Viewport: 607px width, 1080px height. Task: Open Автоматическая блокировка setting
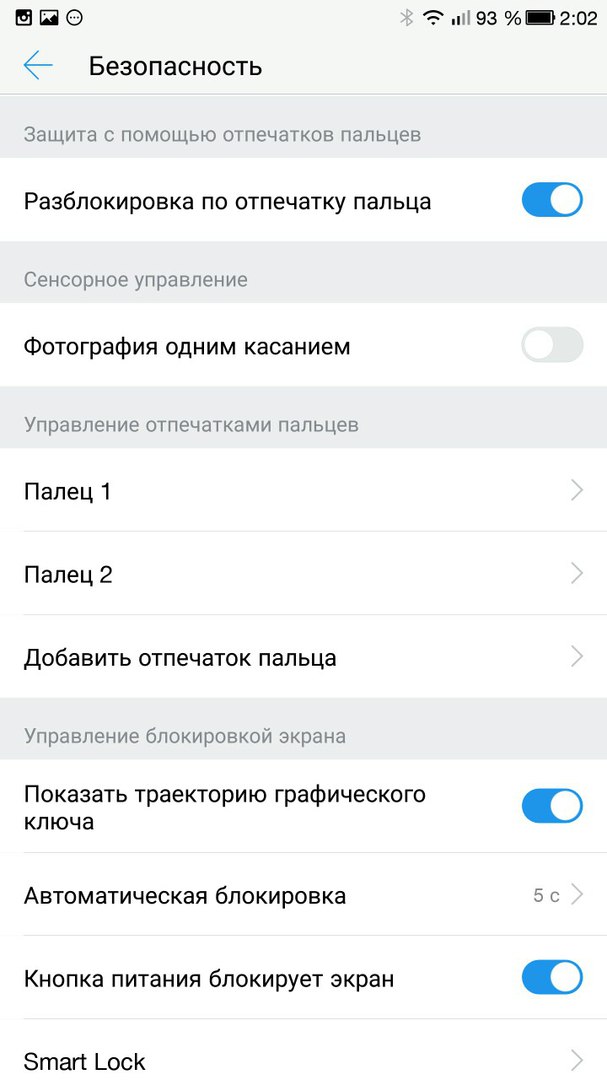303,895
